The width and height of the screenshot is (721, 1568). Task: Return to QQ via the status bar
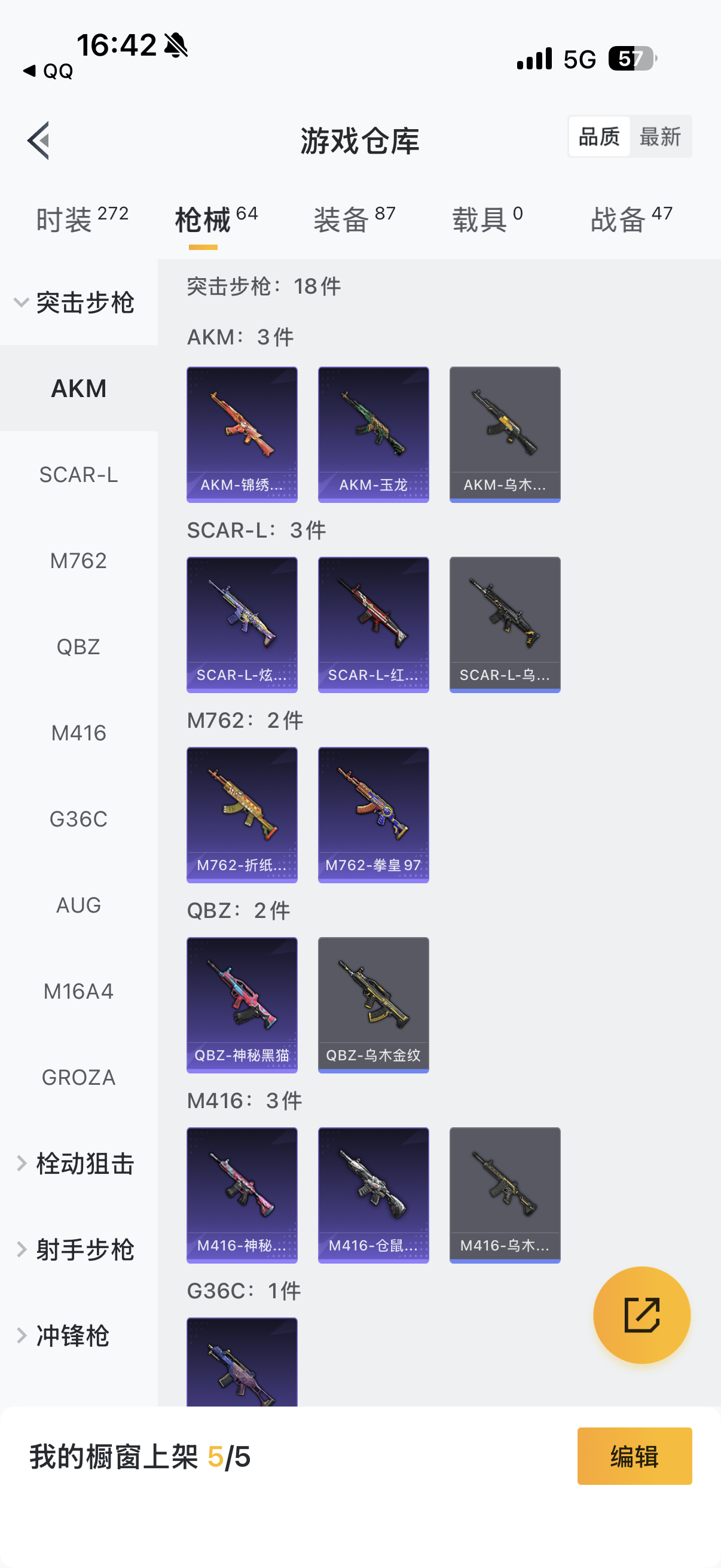pyautogui.click(x=48, y=71)
